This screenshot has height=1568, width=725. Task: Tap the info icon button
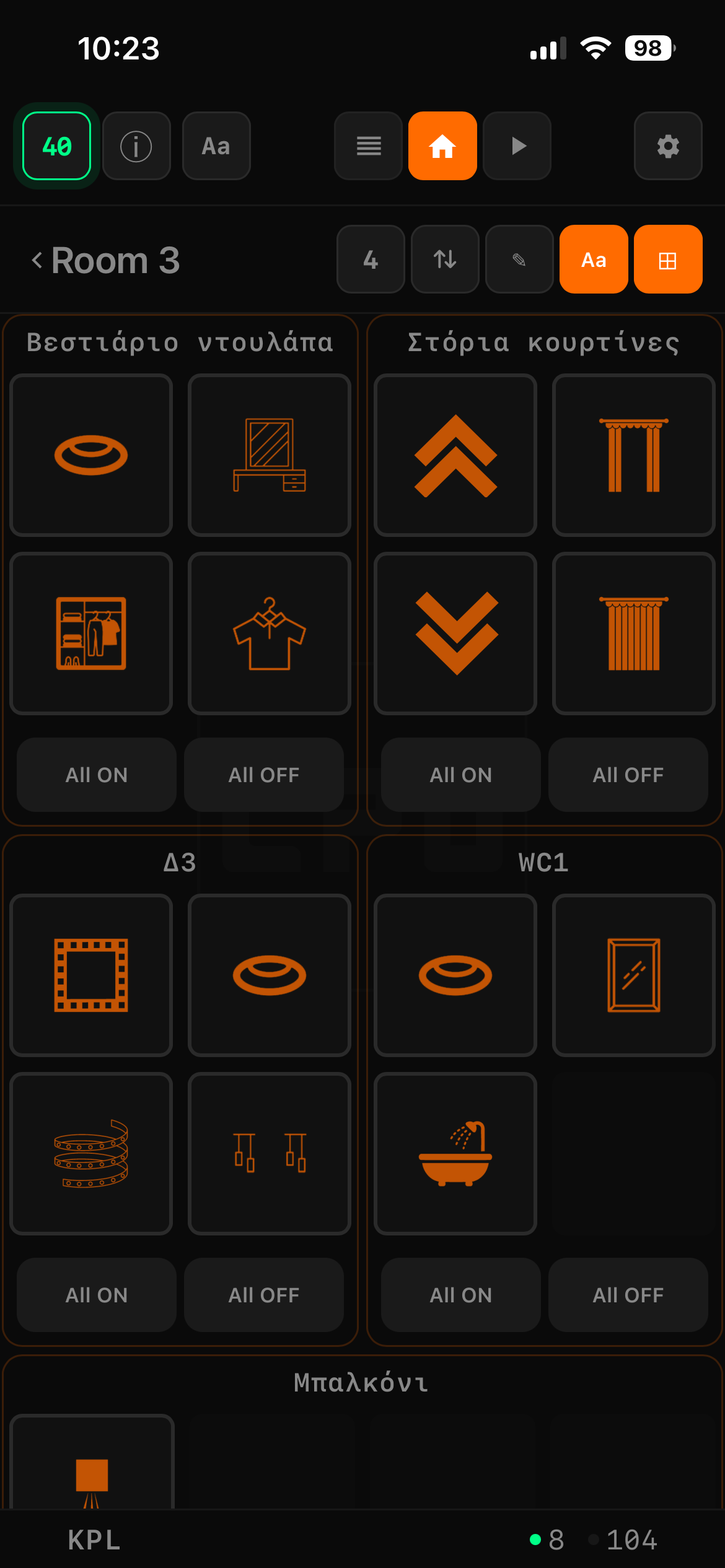pyautogui.click(x=136, y=146)
